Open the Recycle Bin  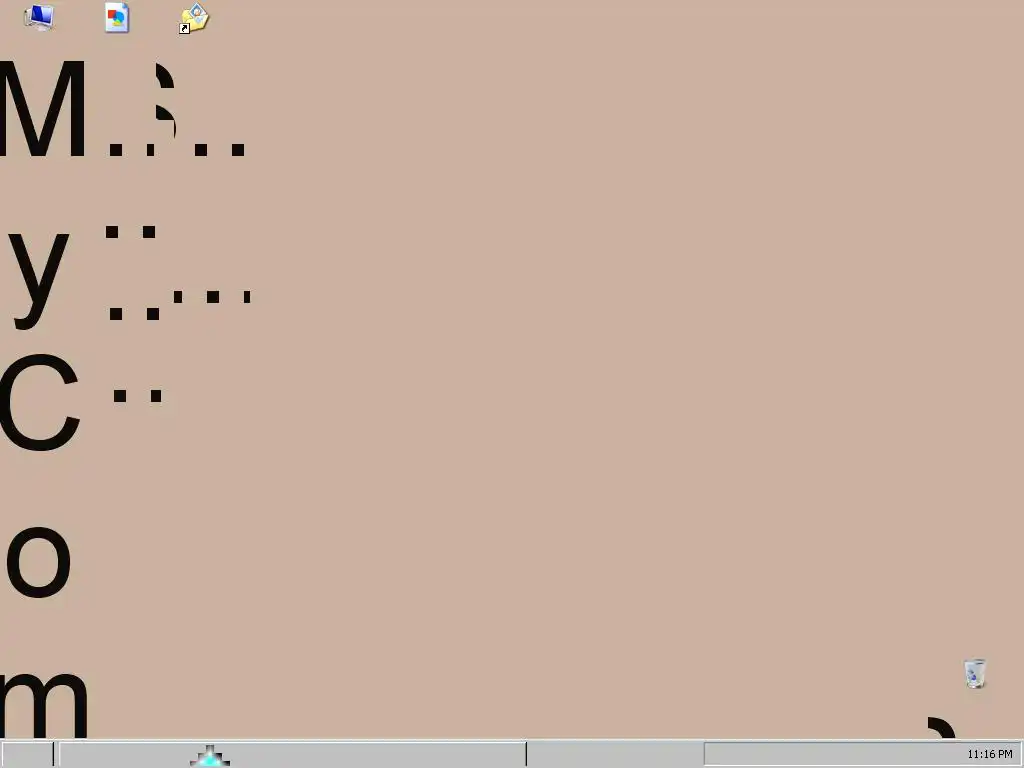click(x=975, y=673)
